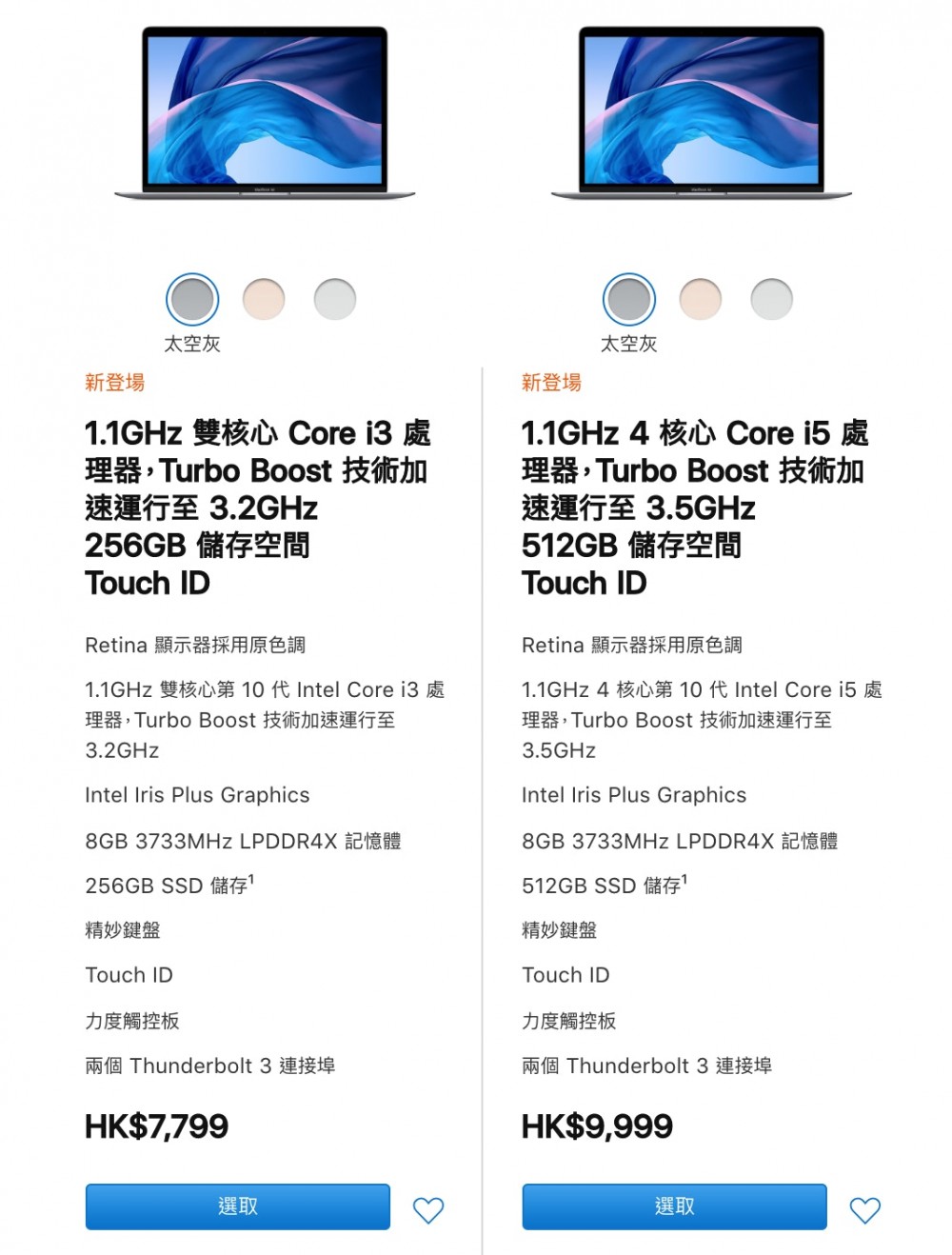This screenshot has height=1255, width=952.
Task: Select silver color for Core i5 model
Action: pos(772,299)
